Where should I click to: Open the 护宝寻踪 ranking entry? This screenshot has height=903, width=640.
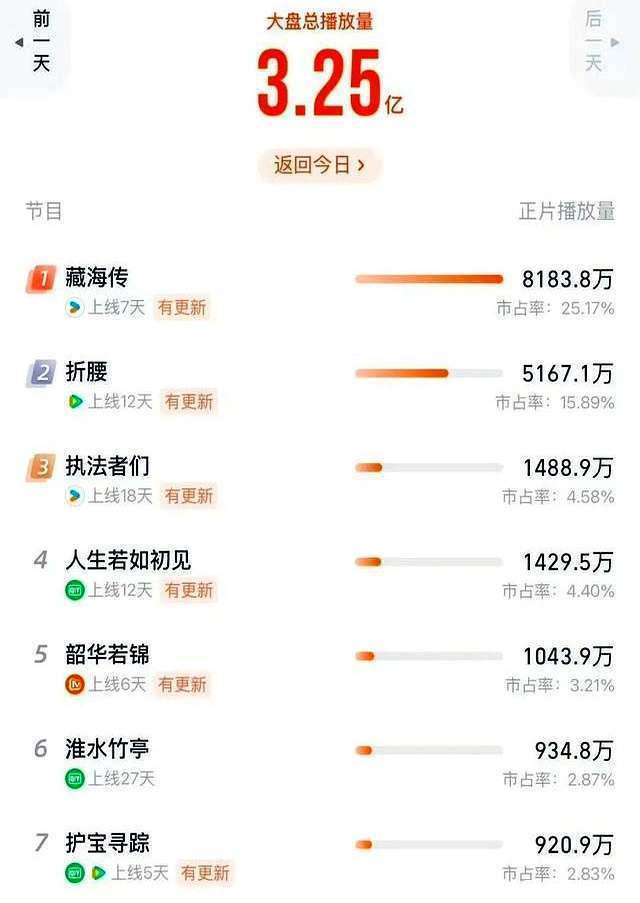click(x=107, y=842)
